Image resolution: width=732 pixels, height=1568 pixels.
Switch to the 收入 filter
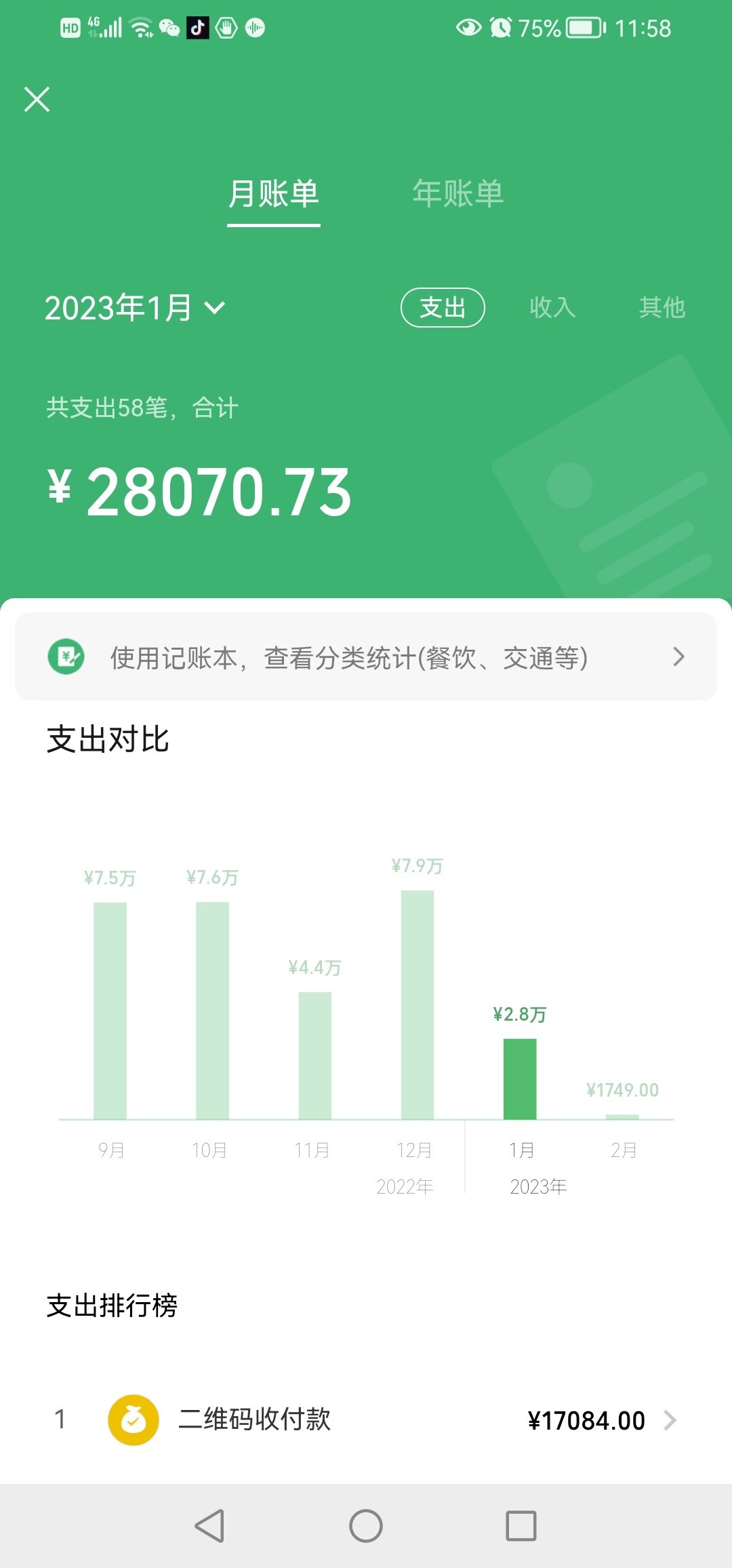(x=552, y=308)
